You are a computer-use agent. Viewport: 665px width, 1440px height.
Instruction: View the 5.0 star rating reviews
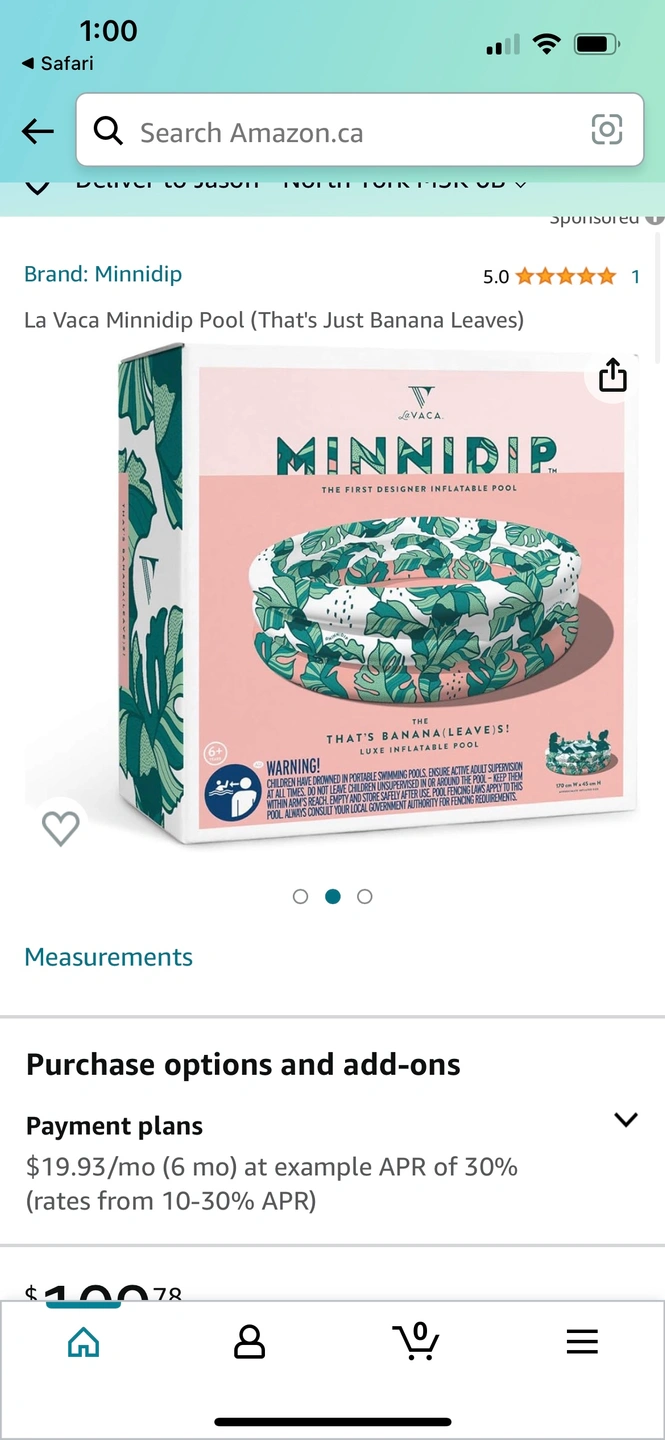565,277
